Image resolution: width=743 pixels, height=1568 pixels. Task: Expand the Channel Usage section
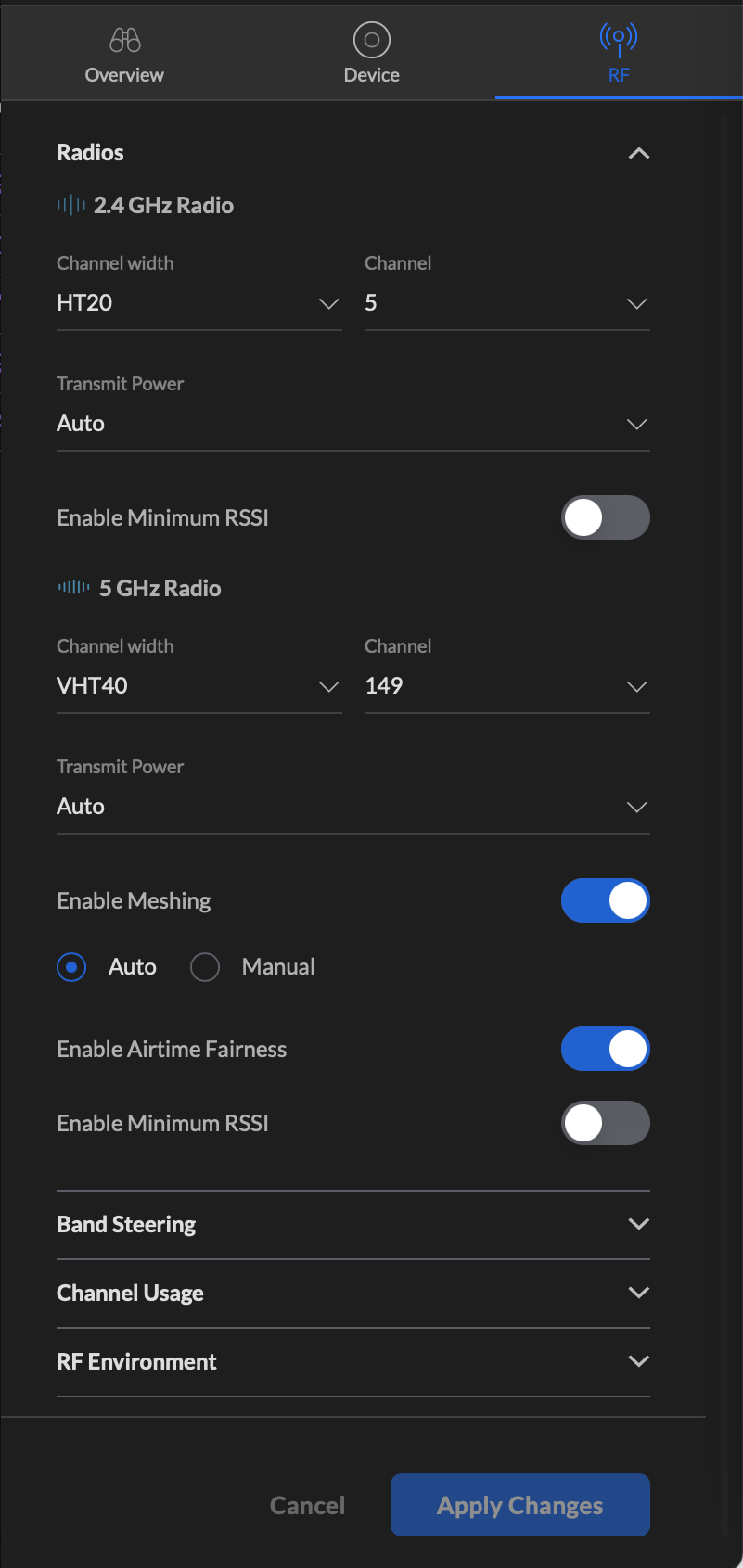tap(352, 1293)
